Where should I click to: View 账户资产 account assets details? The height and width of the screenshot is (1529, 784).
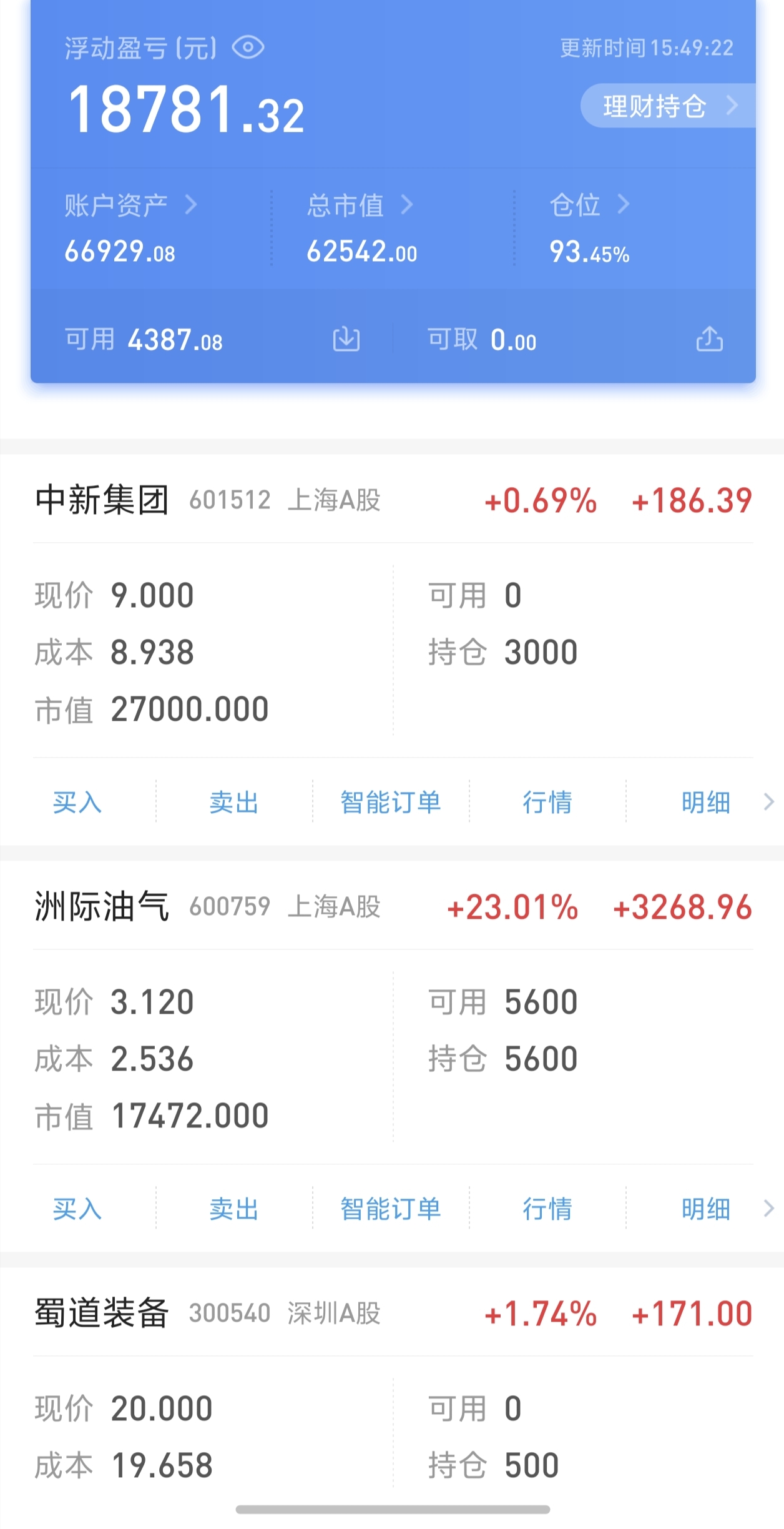click(x=130, y=205)
